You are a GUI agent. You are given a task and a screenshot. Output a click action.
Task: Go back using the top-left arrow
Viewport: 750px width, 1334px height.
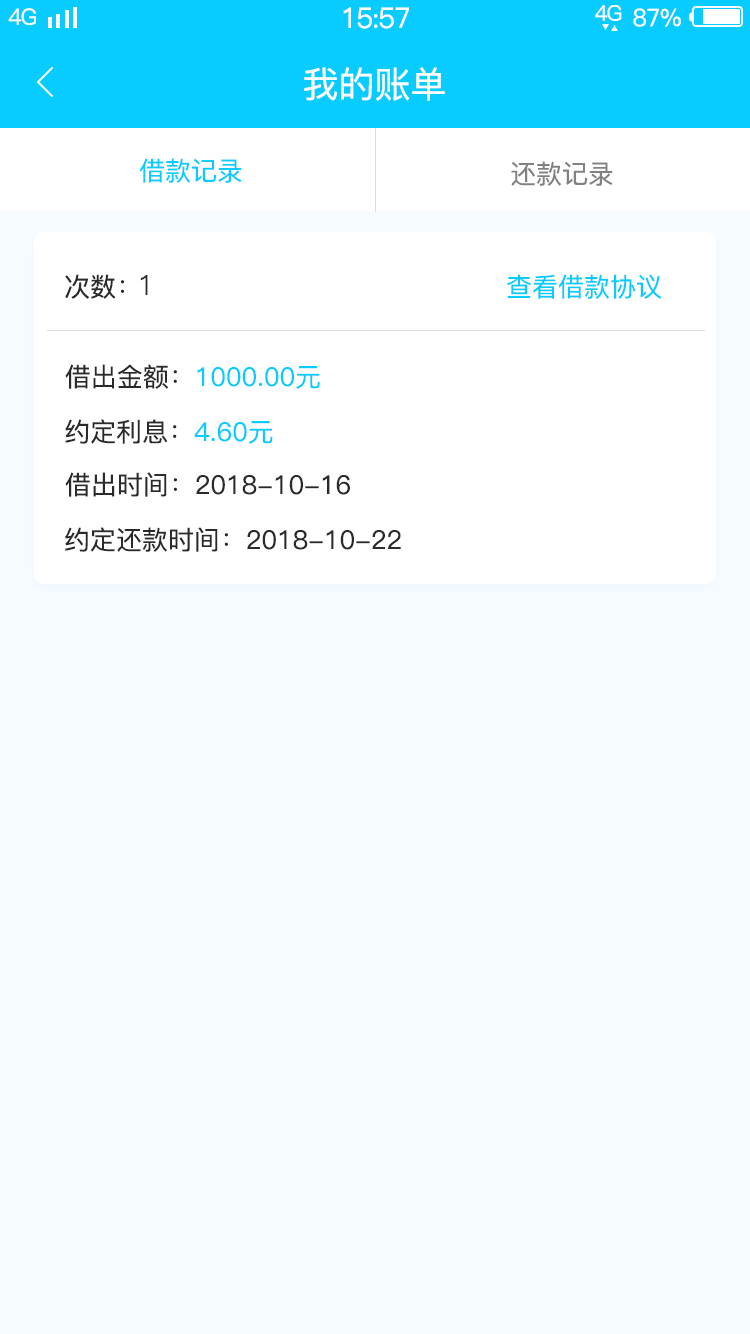click(x=45, y=83)
